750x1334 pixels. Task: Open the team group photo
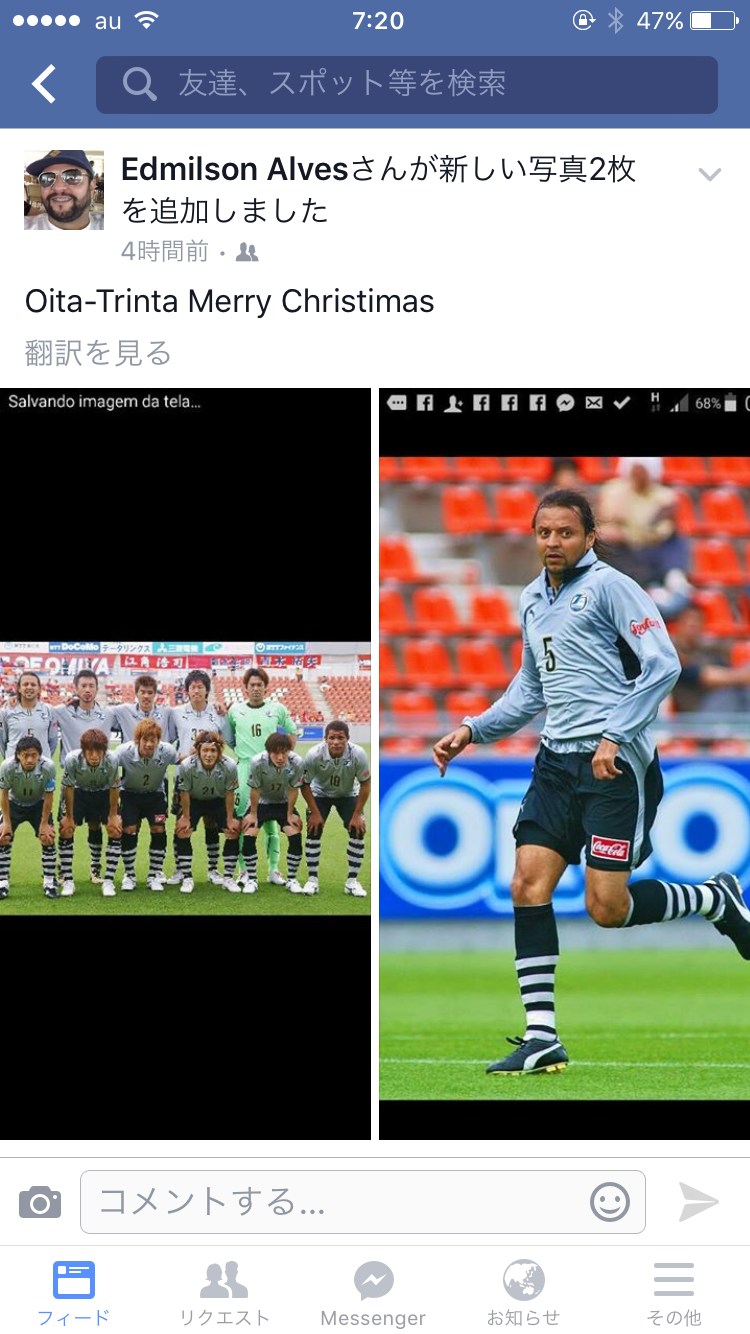(185, 764)
